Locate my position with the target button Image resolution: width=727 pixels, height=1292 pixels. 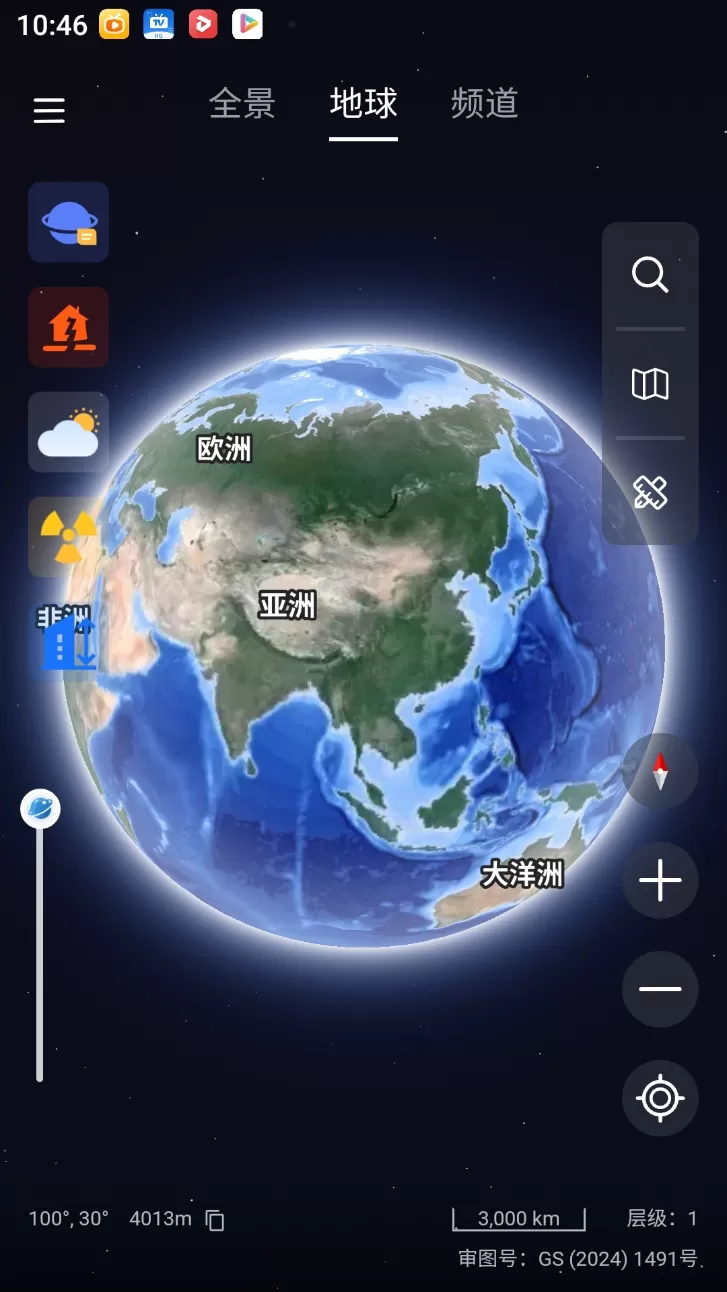point(660,1098)
